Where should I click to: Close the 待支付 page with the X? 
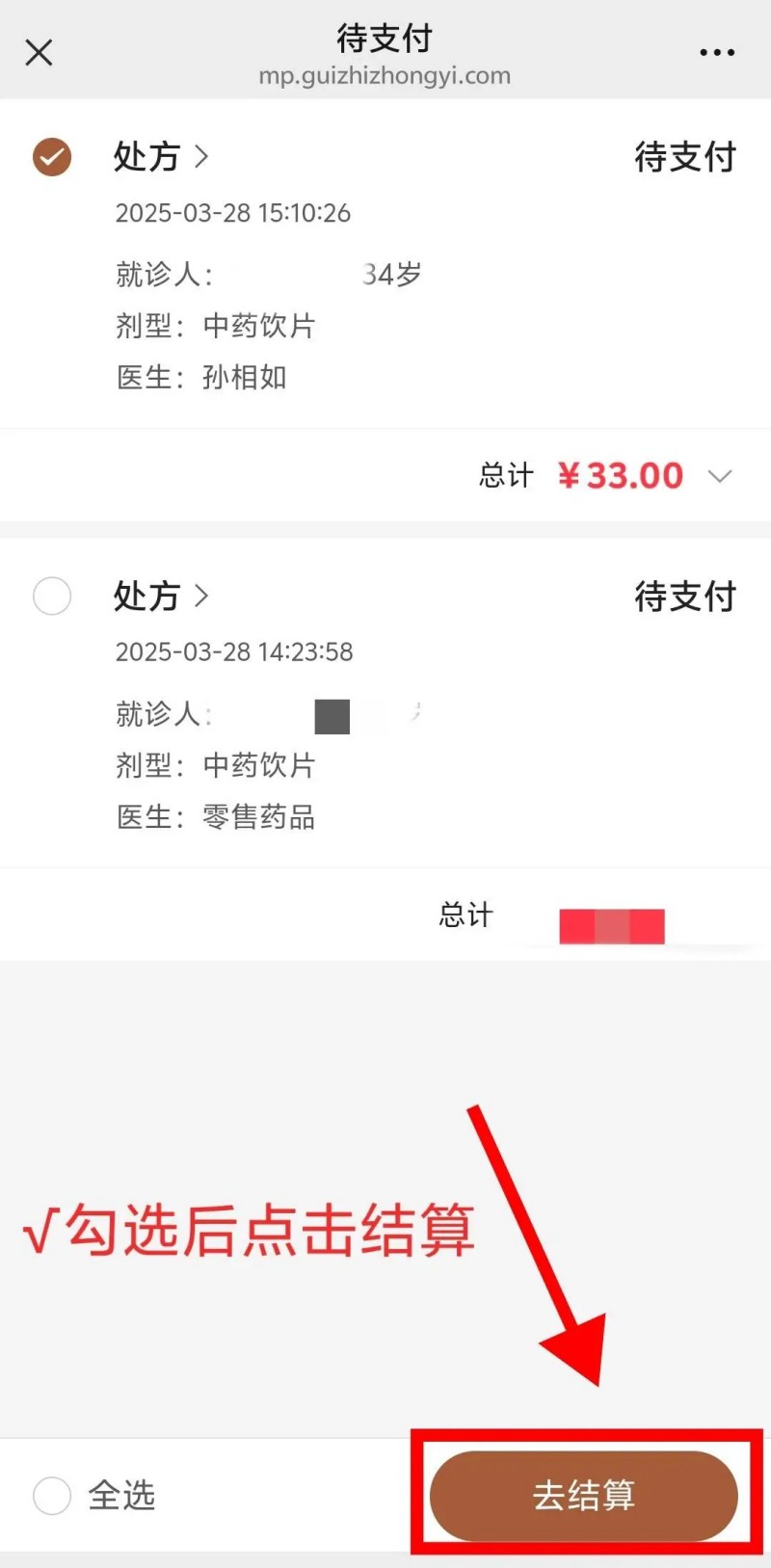click(x=39, y=52)
